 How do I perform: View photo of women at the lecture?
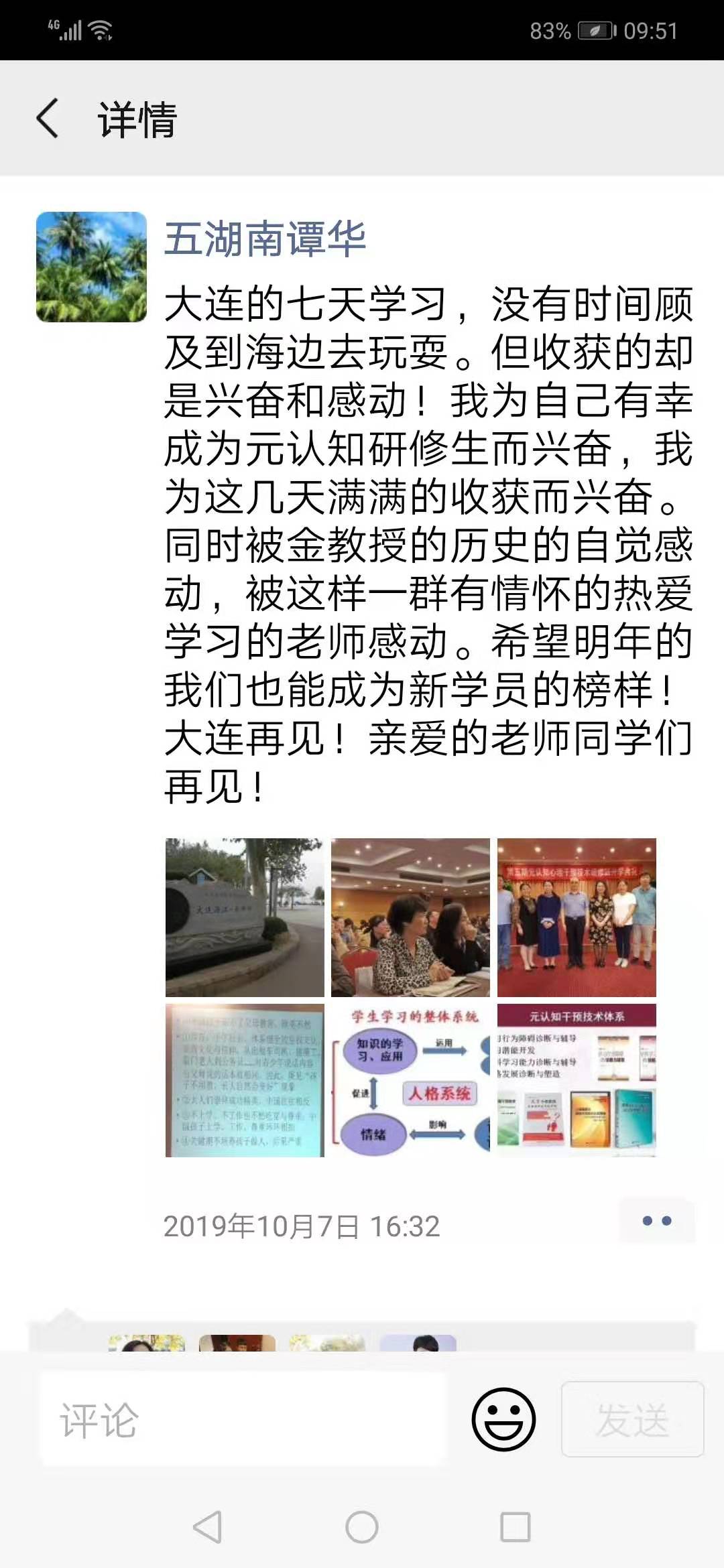click(410, 917)
